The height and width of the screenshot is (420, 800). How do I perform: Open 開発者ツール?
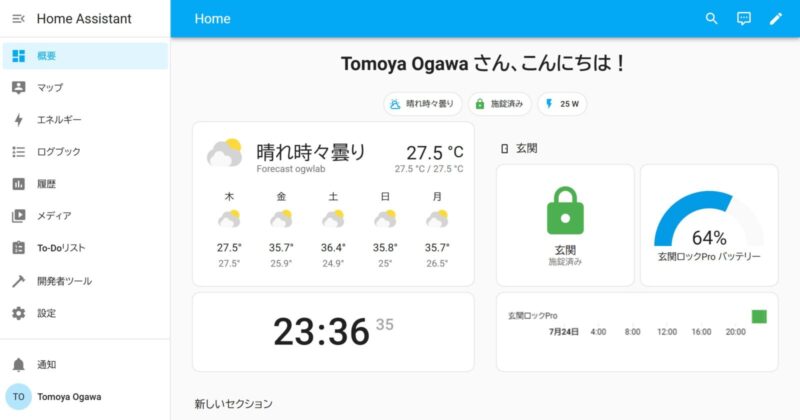pyautogui.click(x=84, y=281)
